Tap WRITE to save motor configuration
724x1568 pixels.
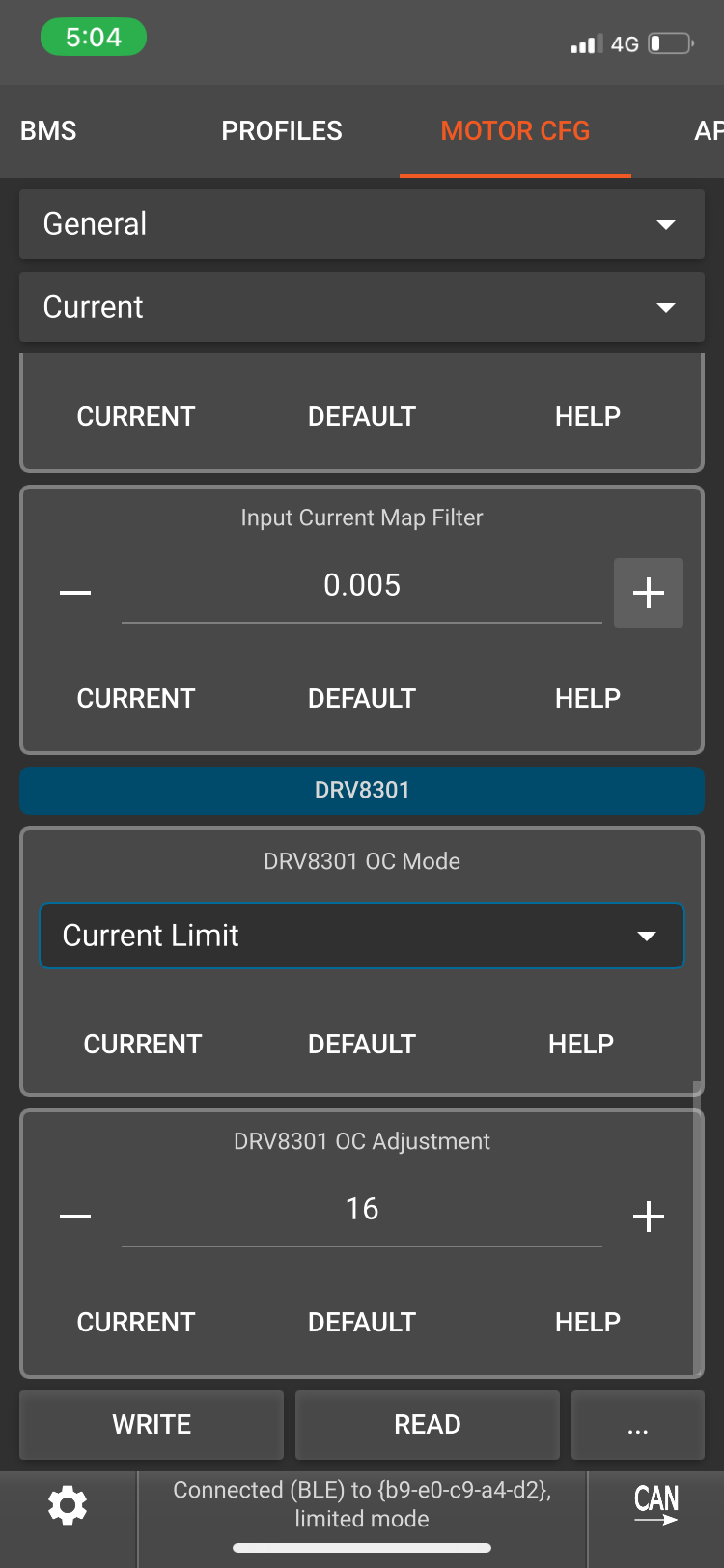click(152, 1425)
